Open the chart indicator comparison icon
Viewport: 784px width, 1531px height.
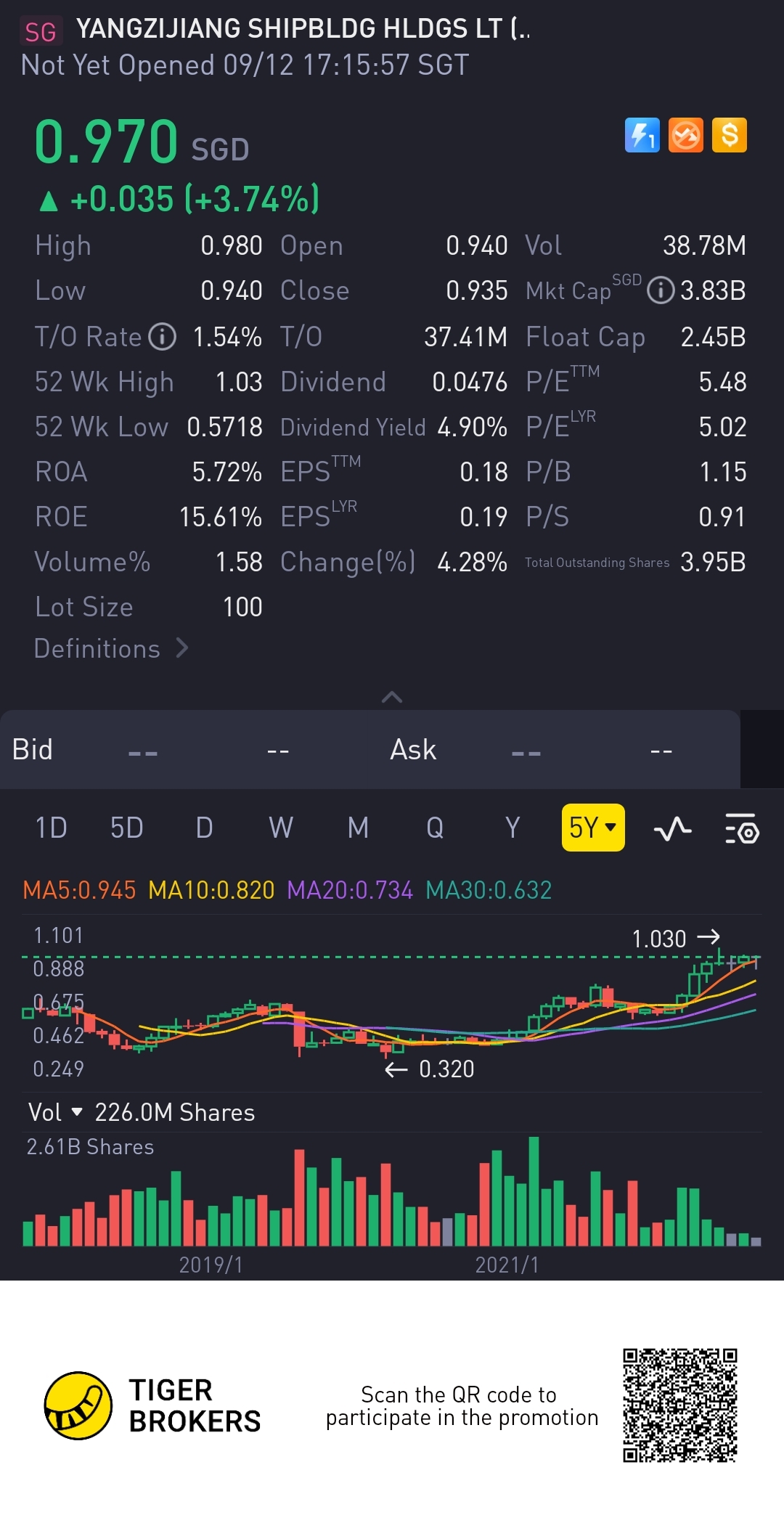coord(672,828)
